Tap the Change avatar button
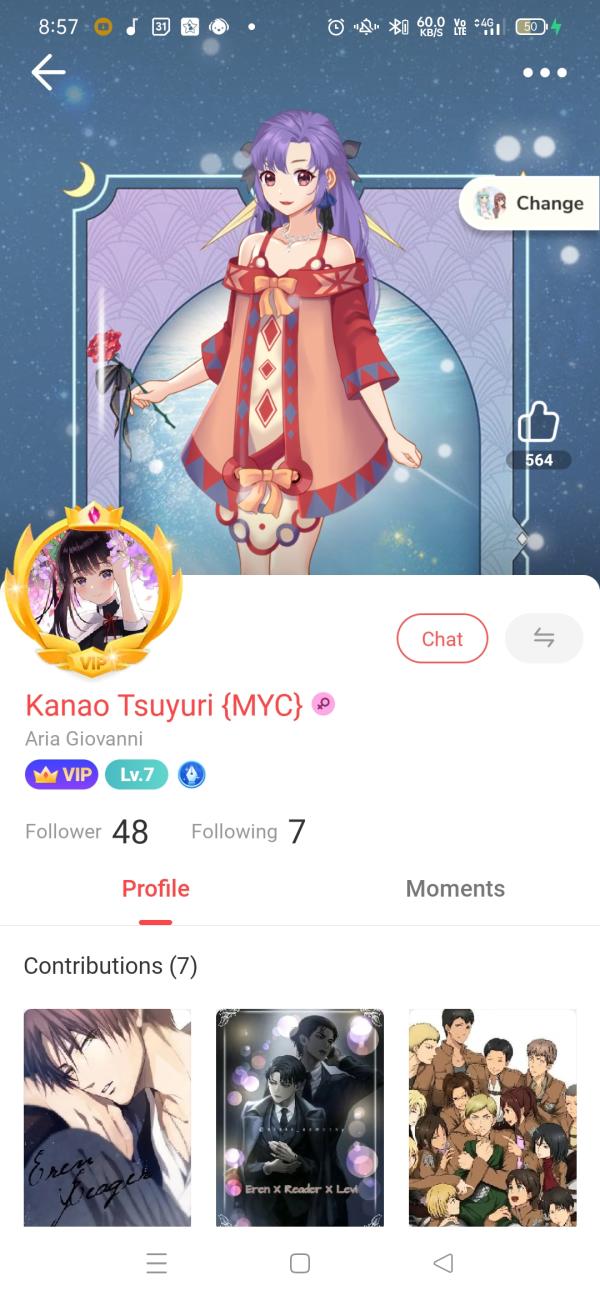The width and height of the screenshot is (600, 1300). (x=530, y=204)
